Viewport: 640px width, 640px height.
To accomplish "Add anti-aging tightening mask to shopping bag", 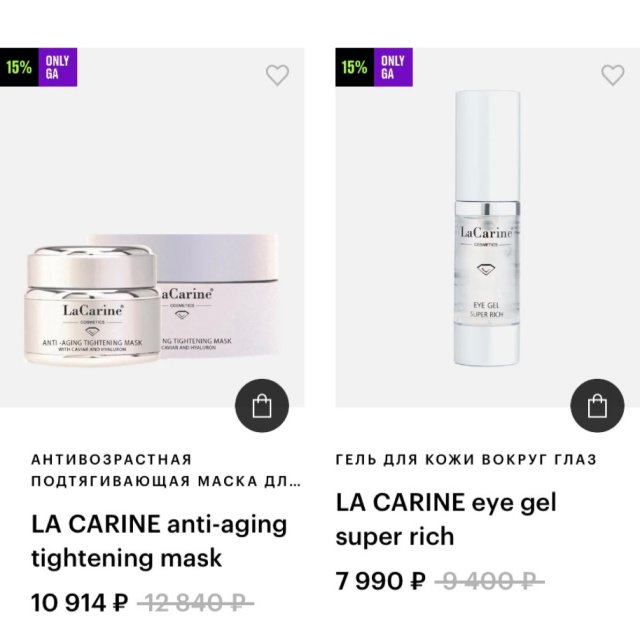I will click(262, 406).
